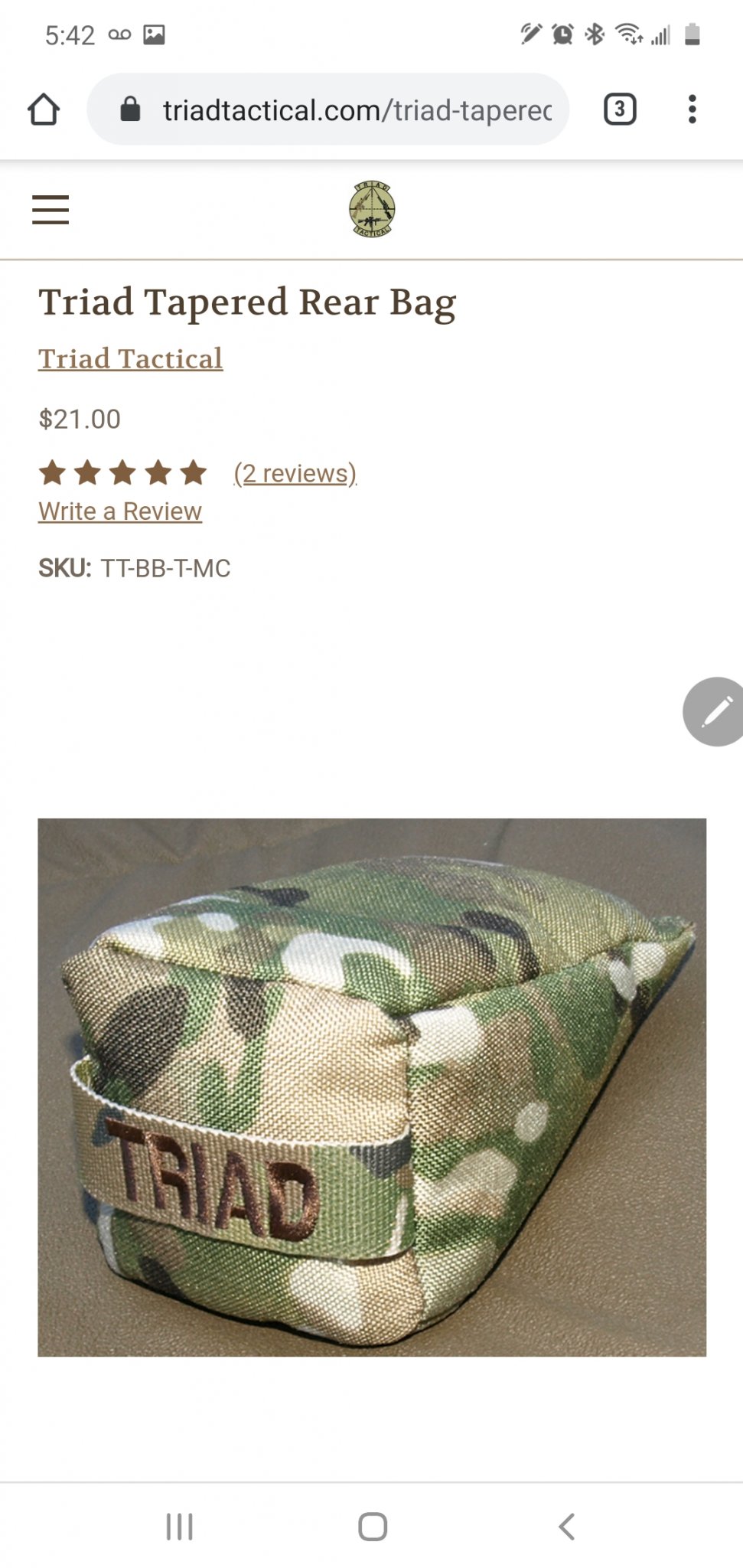Viewport: 743px width, 1568px height.
Task: Tap the browser home icon
Action: pyautogui.click(x=44, y=109)
